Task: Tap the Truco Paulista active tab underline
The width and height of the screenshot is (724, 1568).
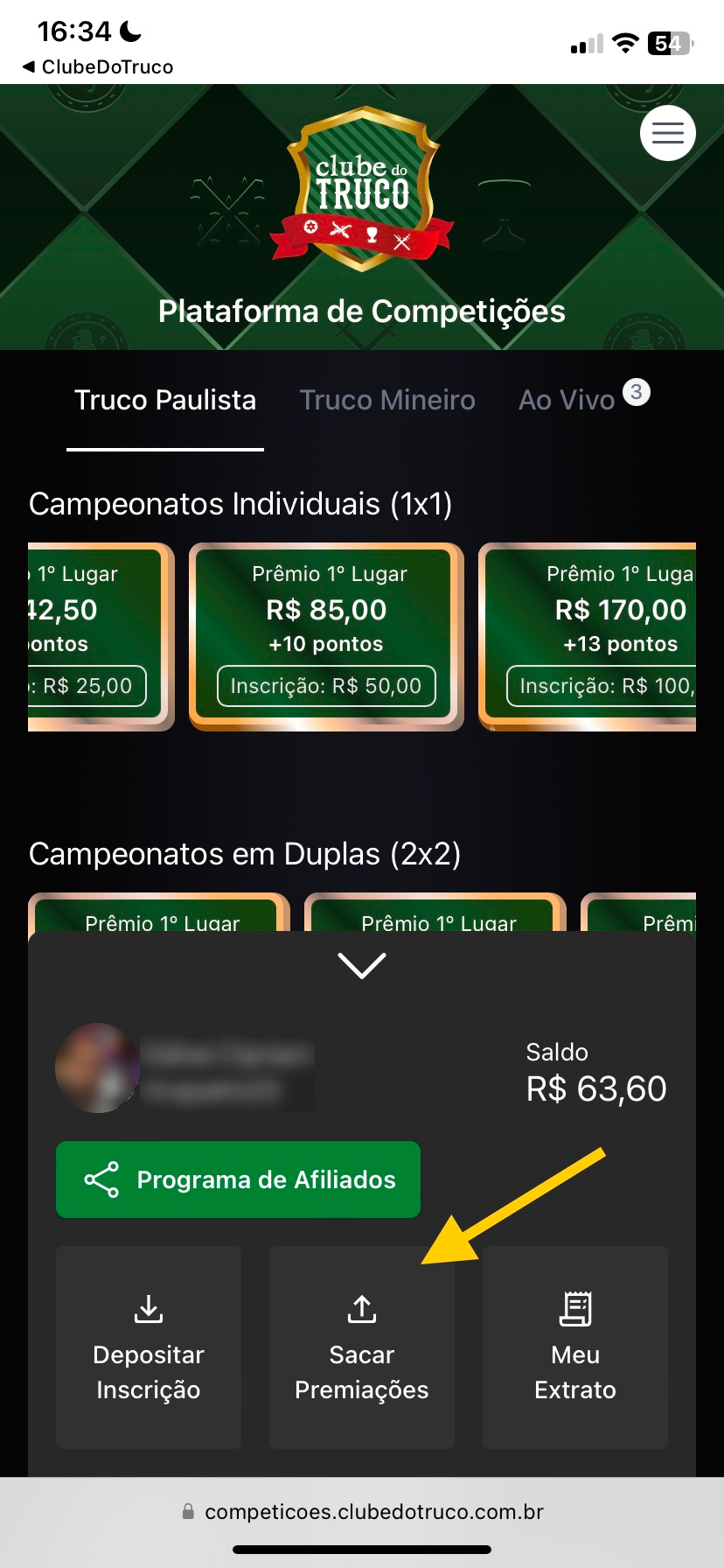Action: point(164,449)
